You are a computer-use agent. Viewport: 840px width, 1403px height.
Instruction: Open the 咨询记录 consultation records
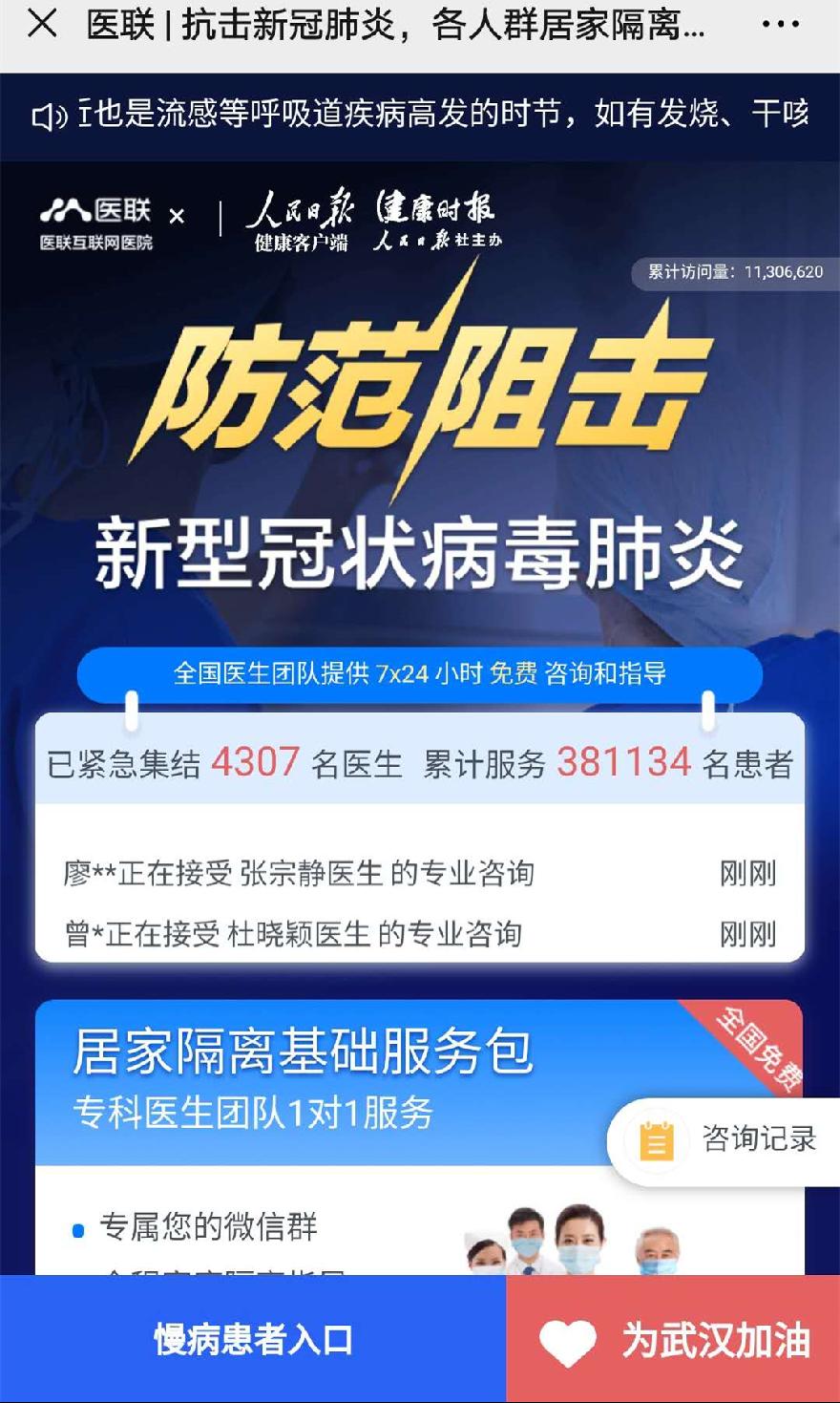point(724,1140)
